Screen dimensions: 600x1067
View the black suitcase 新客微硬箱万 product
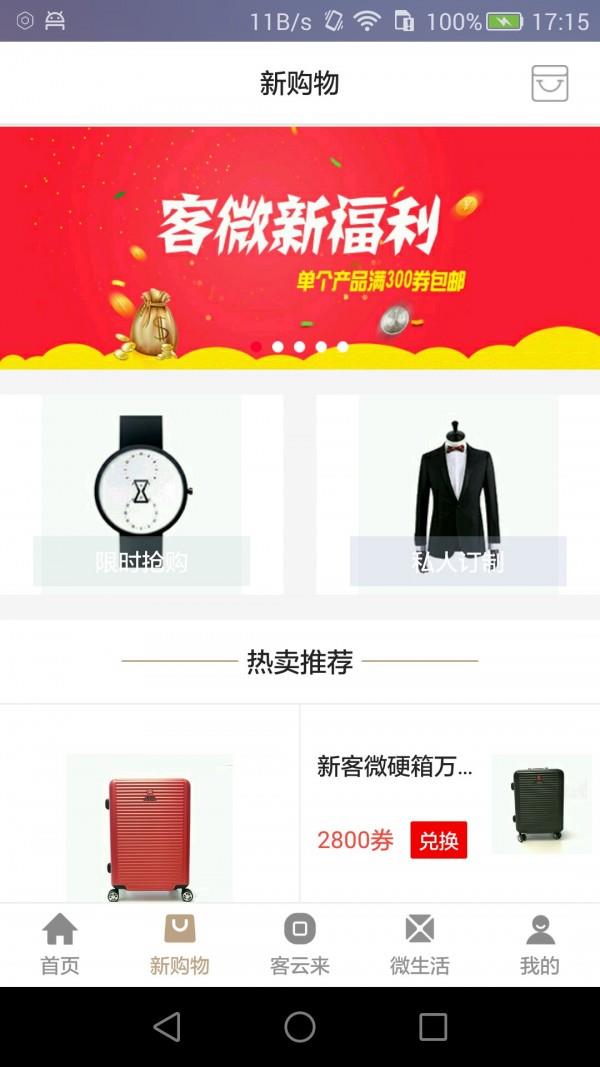point(541,805)
